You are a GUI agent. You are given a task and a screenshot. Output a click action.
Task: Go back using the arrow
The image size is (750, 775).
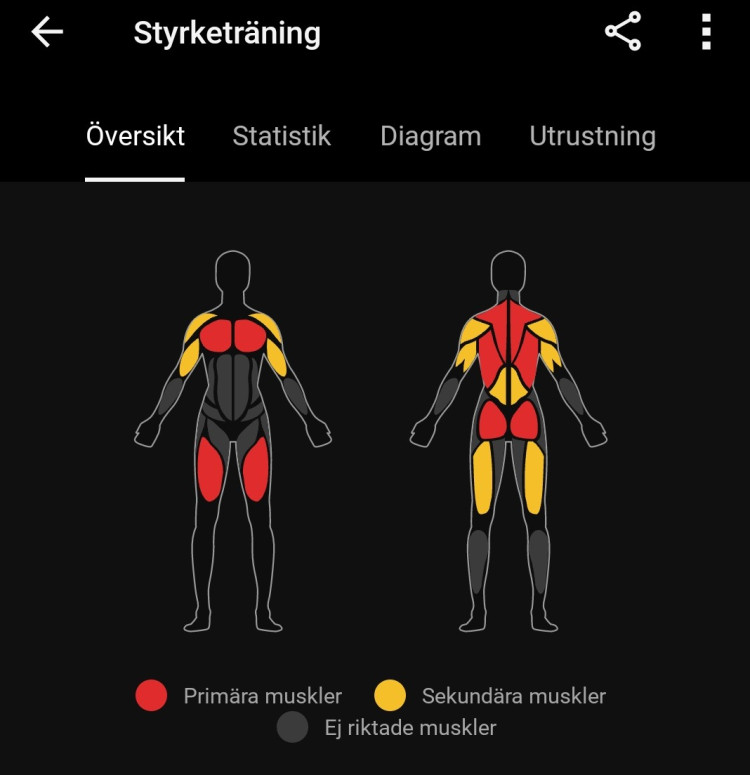(x=47, y=33)
